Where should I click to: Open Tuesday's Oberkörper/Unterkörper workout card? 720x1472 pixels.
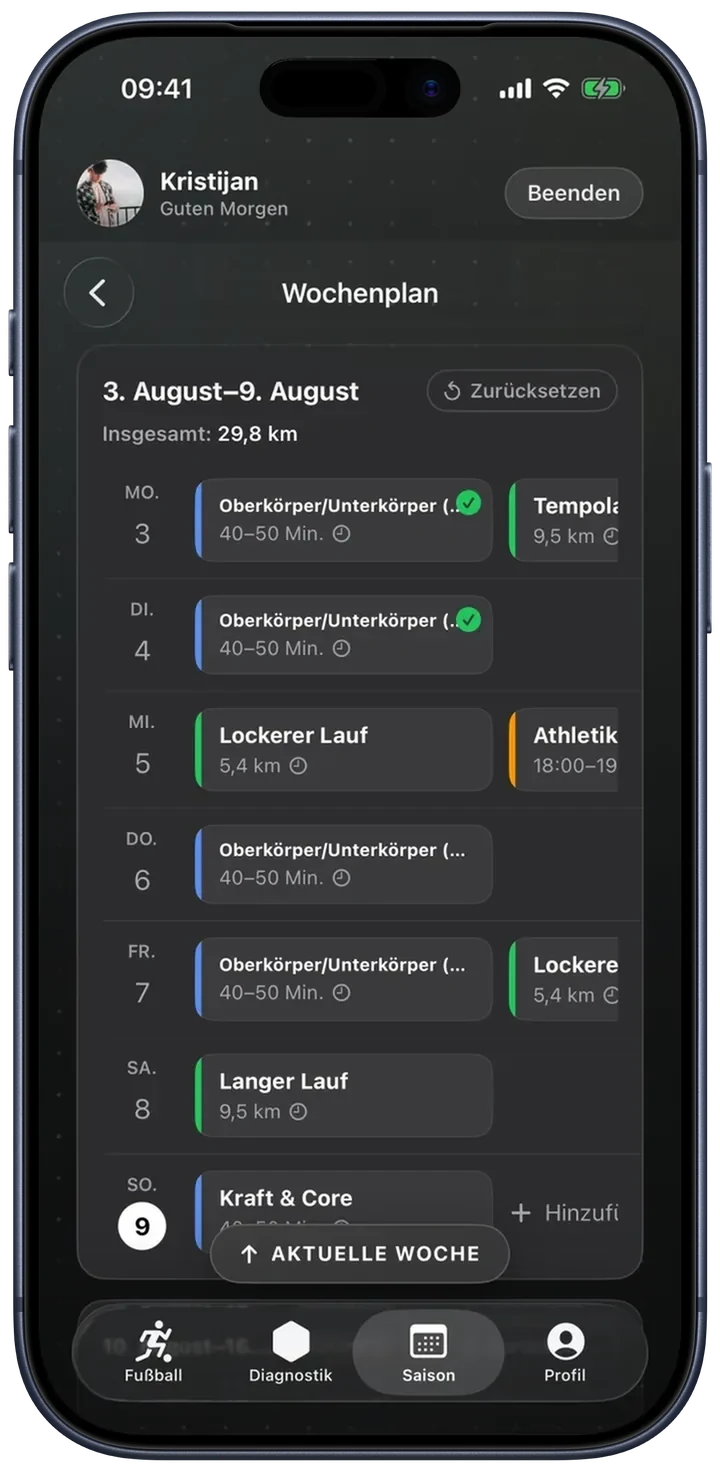tap(344, 635)
